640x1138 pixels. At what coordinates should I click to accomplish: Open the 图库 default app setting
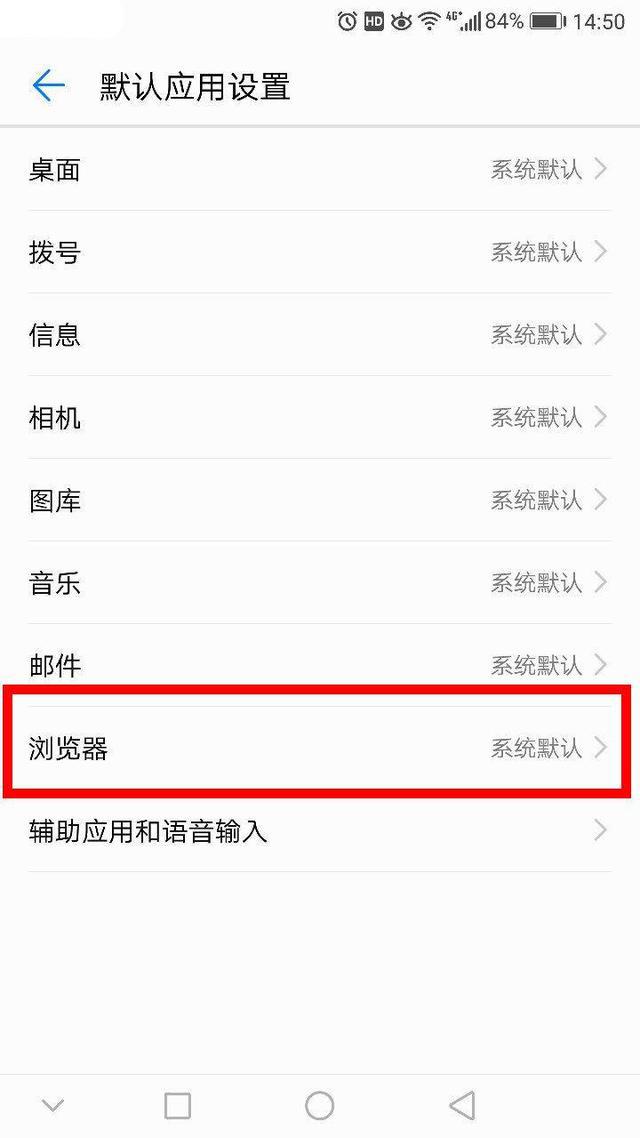(x=318, y=500)
